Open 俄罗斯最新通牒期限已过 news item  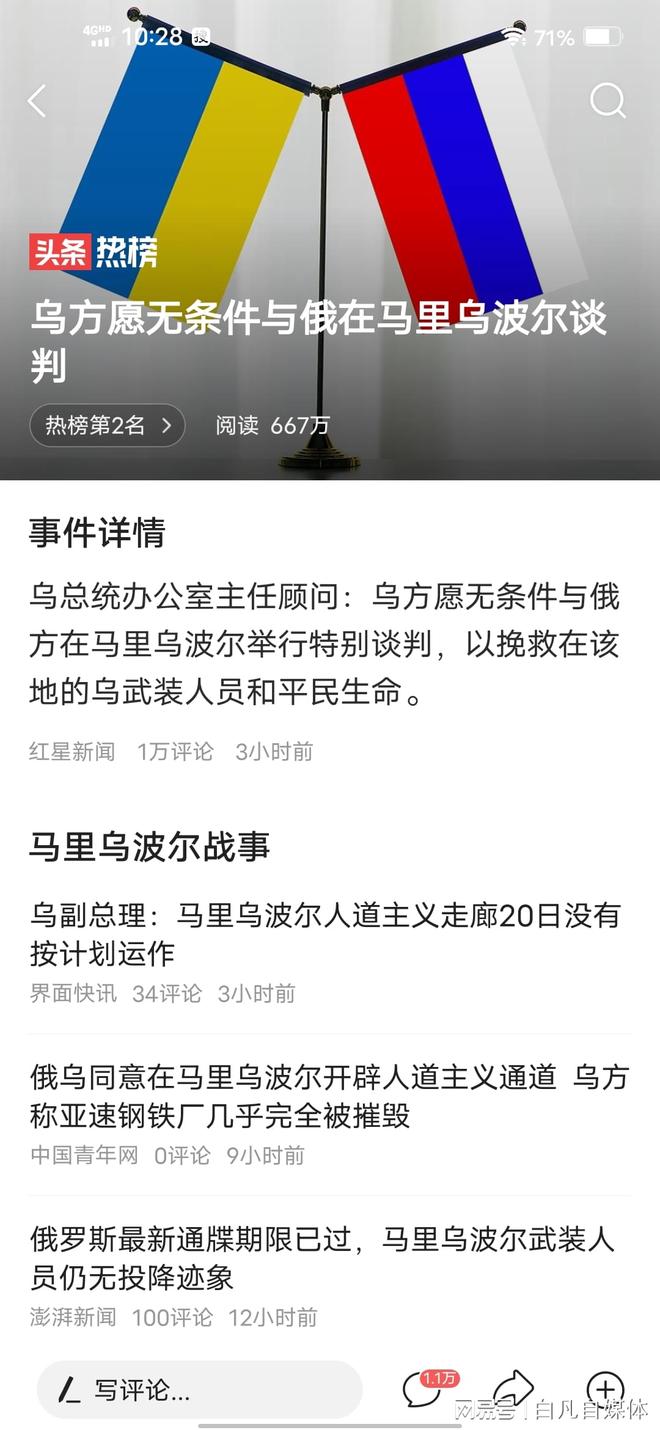tap(324, 1258)
